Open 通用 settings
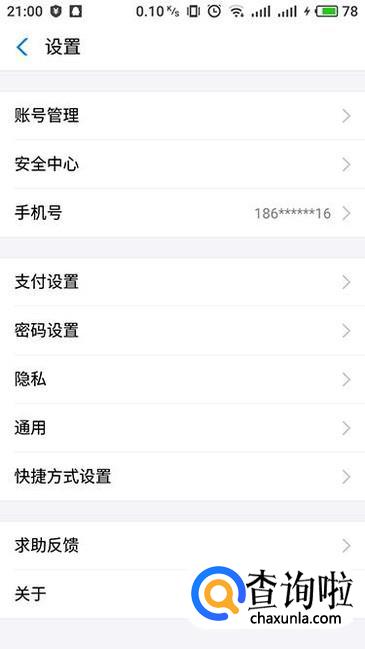Image resolution: width=365 pixels, height=649 pixels. point(182,428)
